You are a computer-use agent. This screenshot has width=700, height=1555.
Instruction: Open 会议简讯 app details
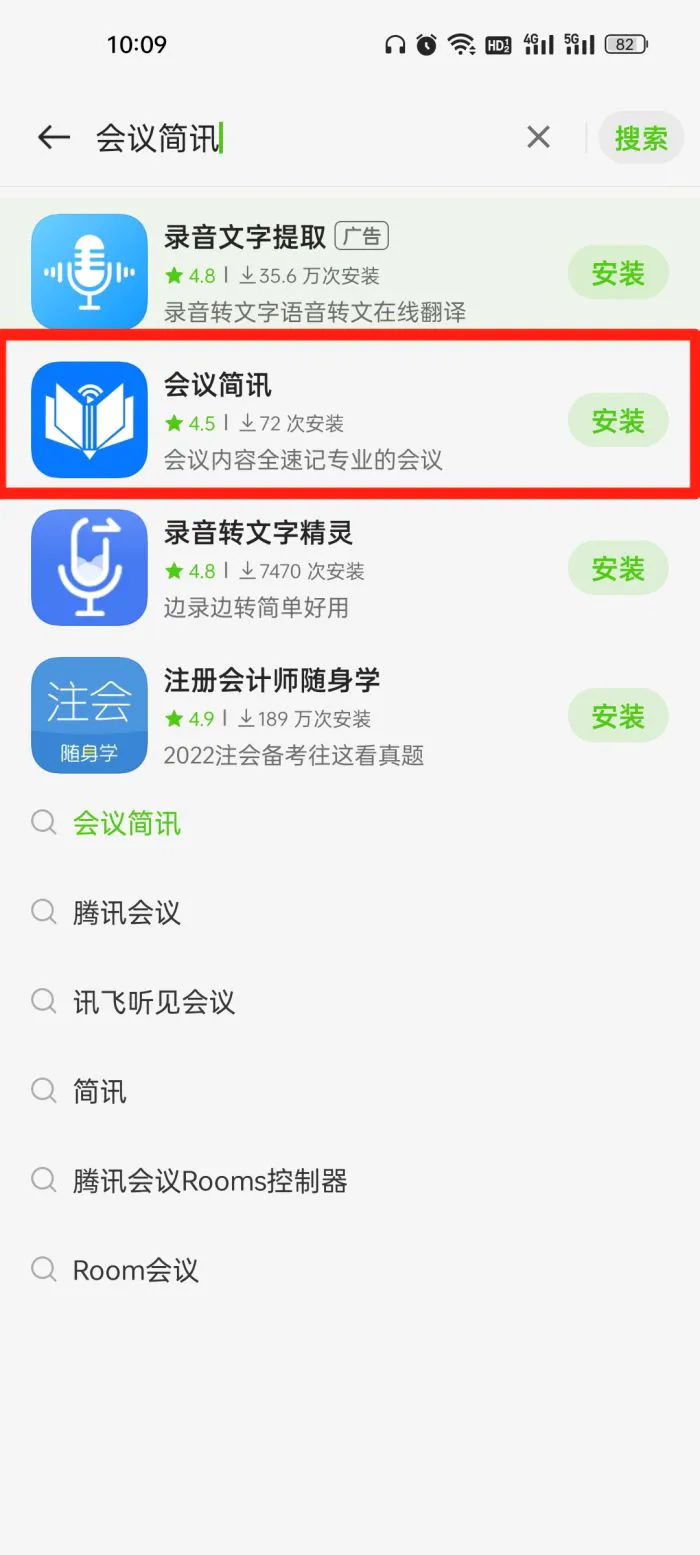pyautogui.click(x=300, y=421)
